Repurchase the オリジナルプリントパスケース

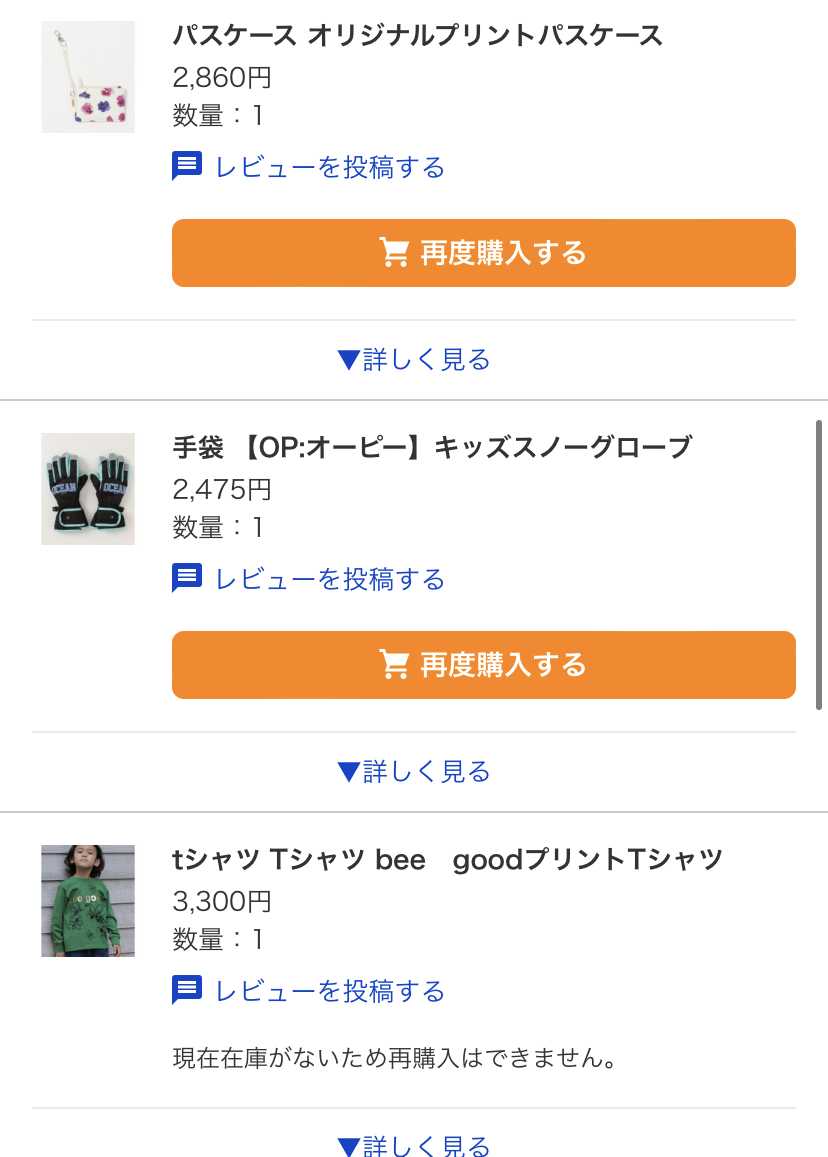(483, 253)
